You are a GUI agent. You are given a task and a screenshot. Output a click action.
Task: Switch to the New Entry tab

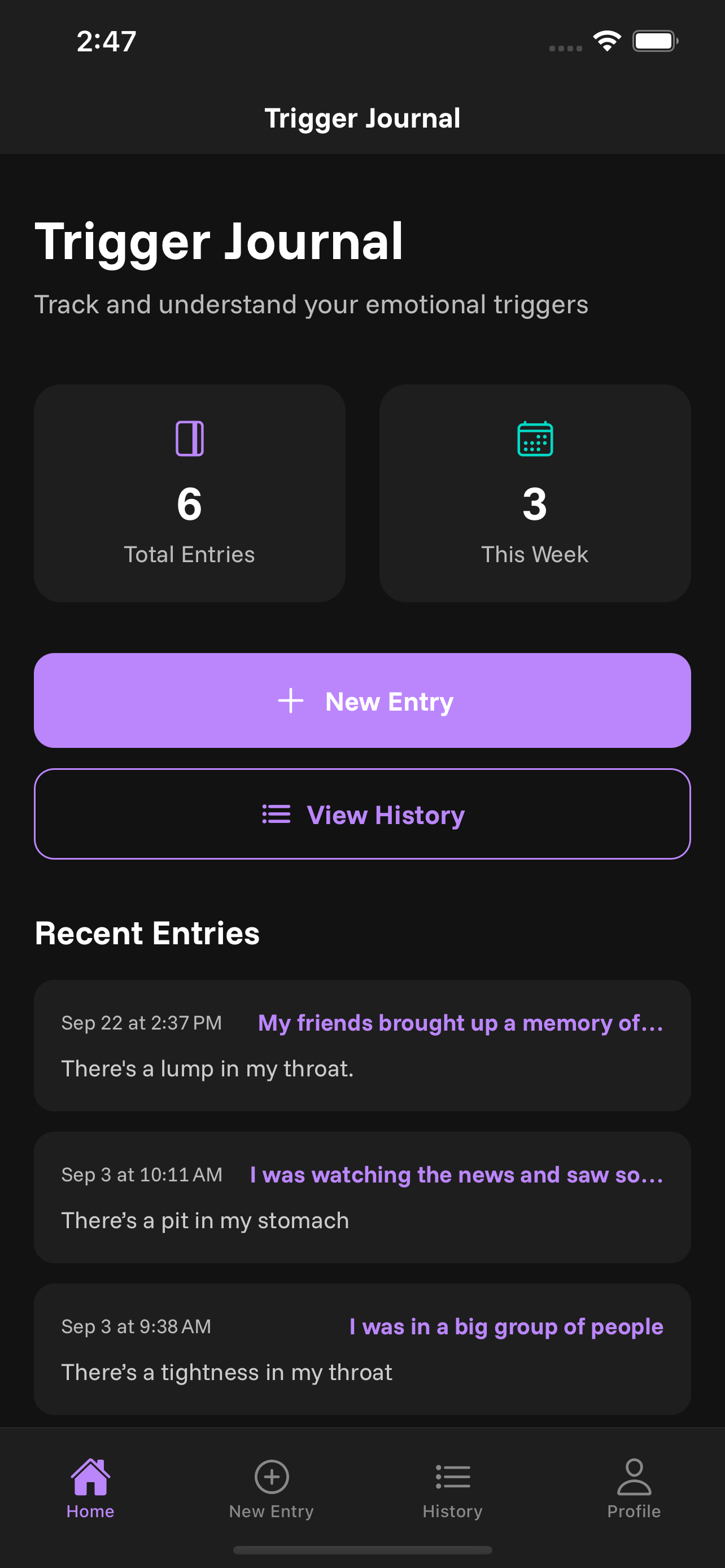pos(272,1488)
